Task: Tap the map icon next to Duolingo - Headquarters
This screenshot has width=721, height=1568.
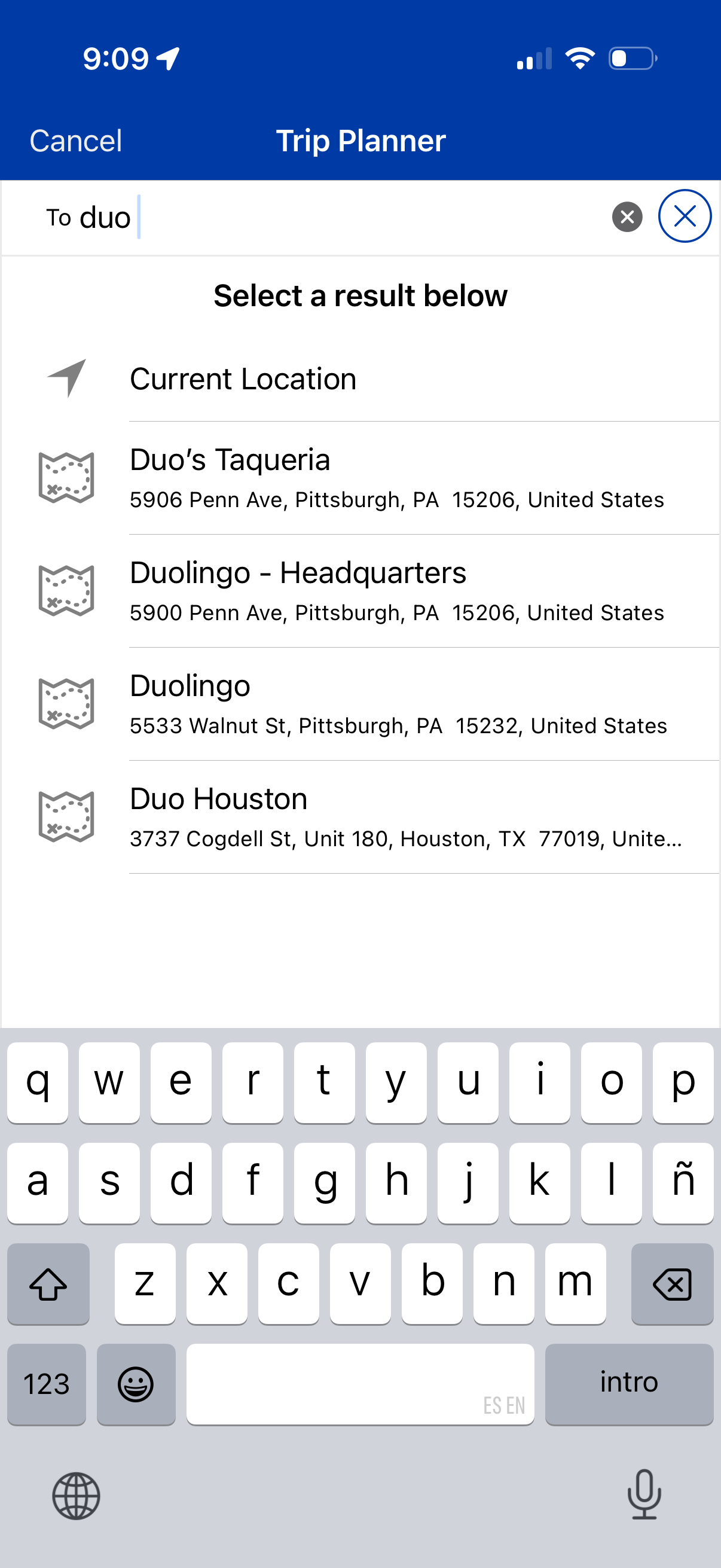Action: tap(65, 590)
